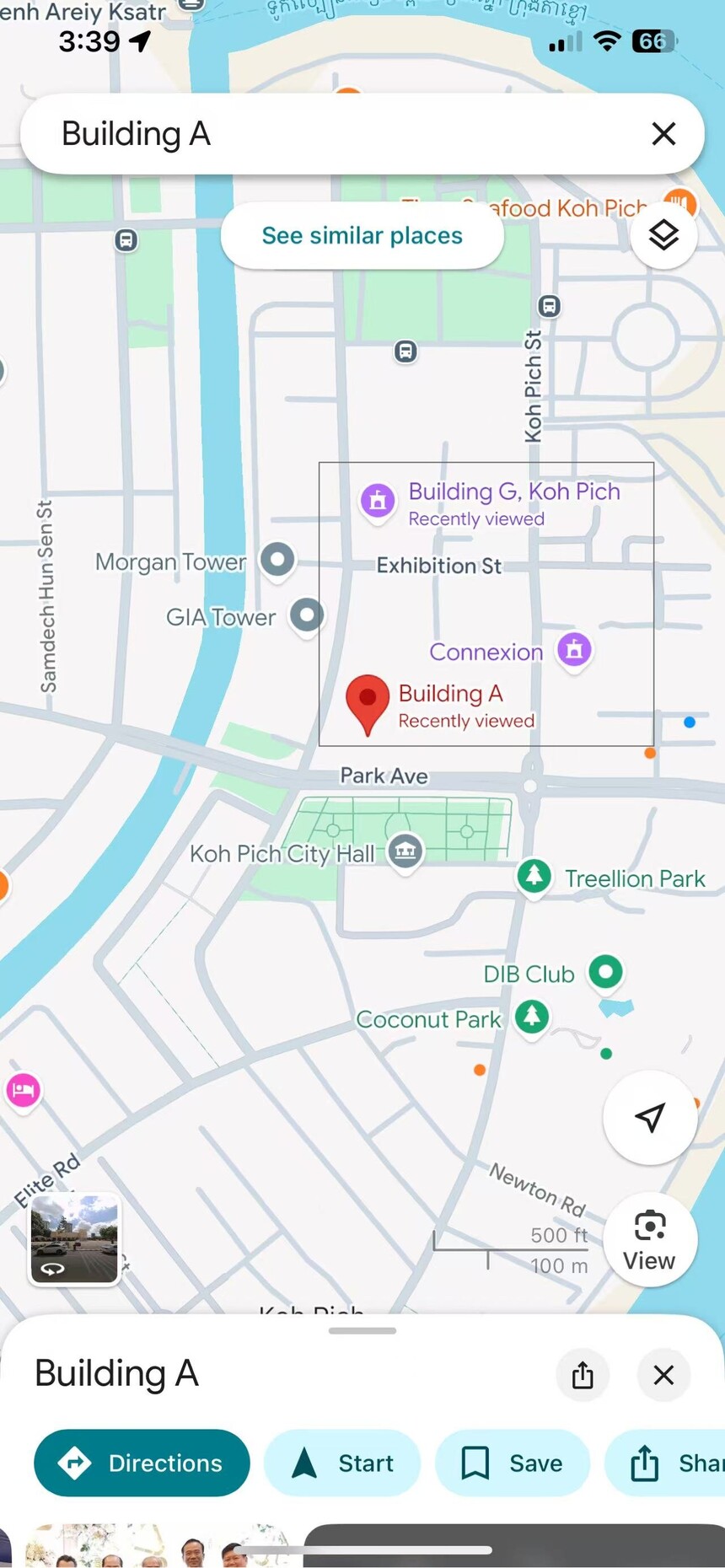
Task: Open Coconut Park map marker
Action: [531, 1016]
